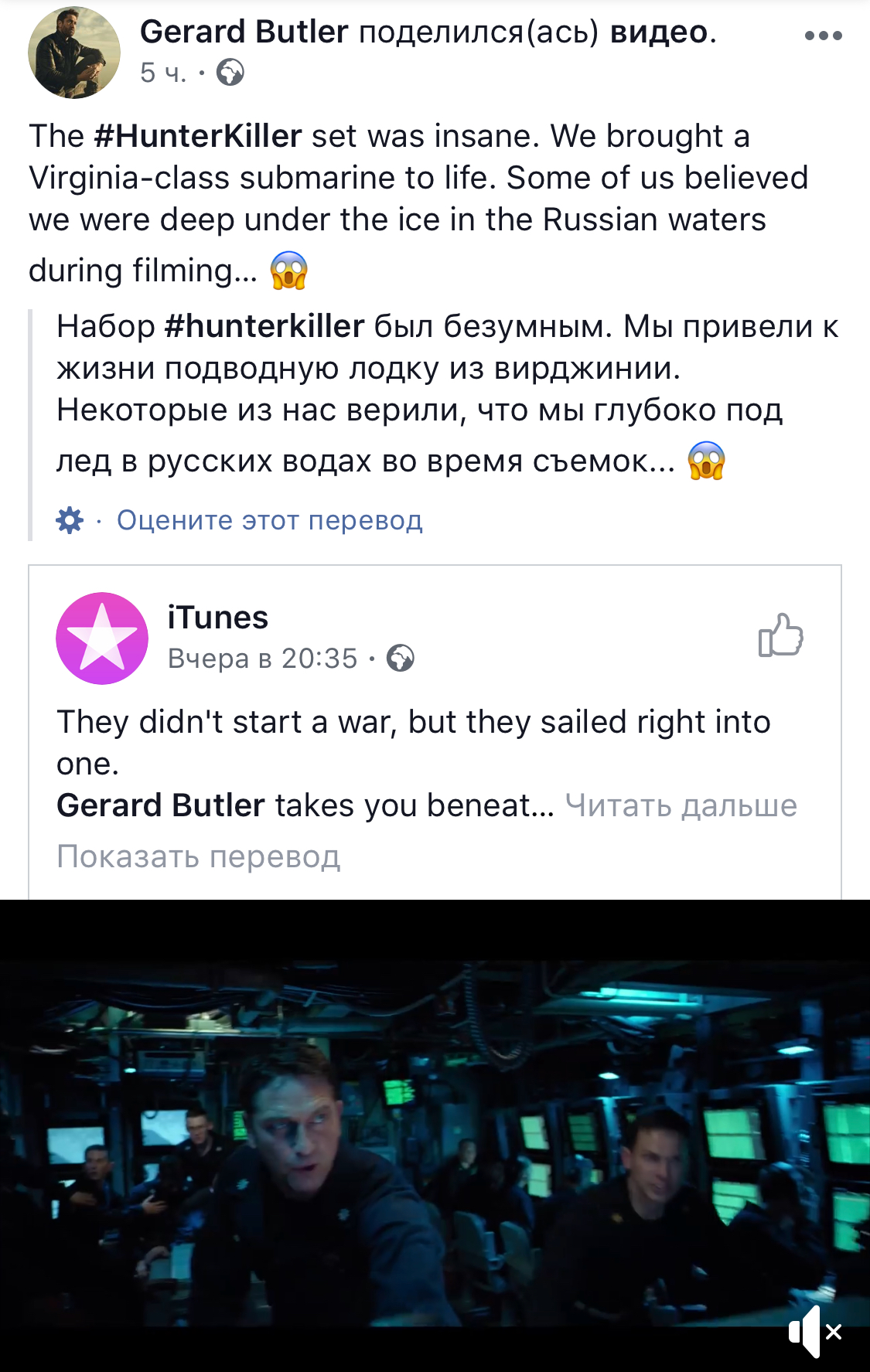
Task: Open the #hunterkiller hashtag in translated text
Action: coord(264,327)
